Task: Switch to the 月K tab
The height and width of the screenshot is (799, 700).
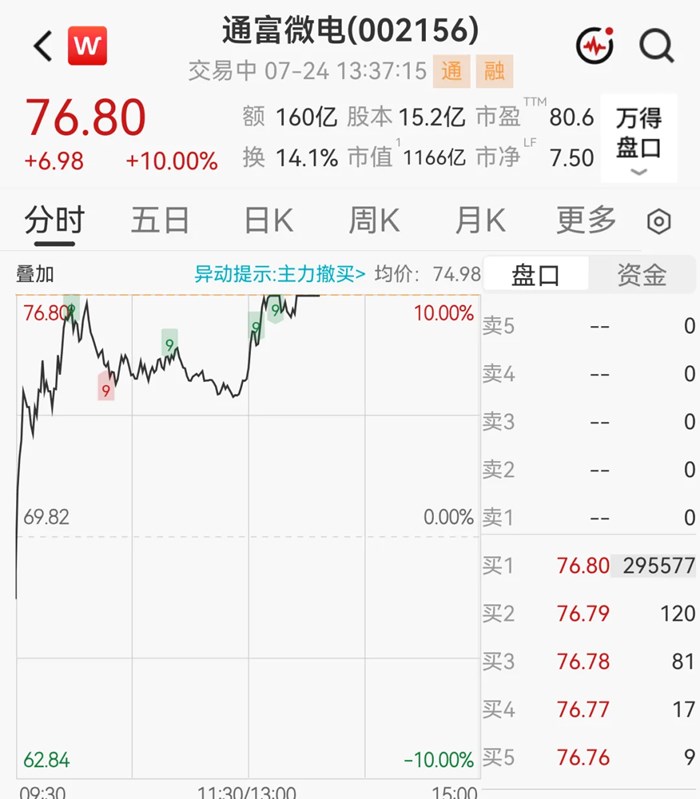Action: pyautogui.click(x=480, y=221)
